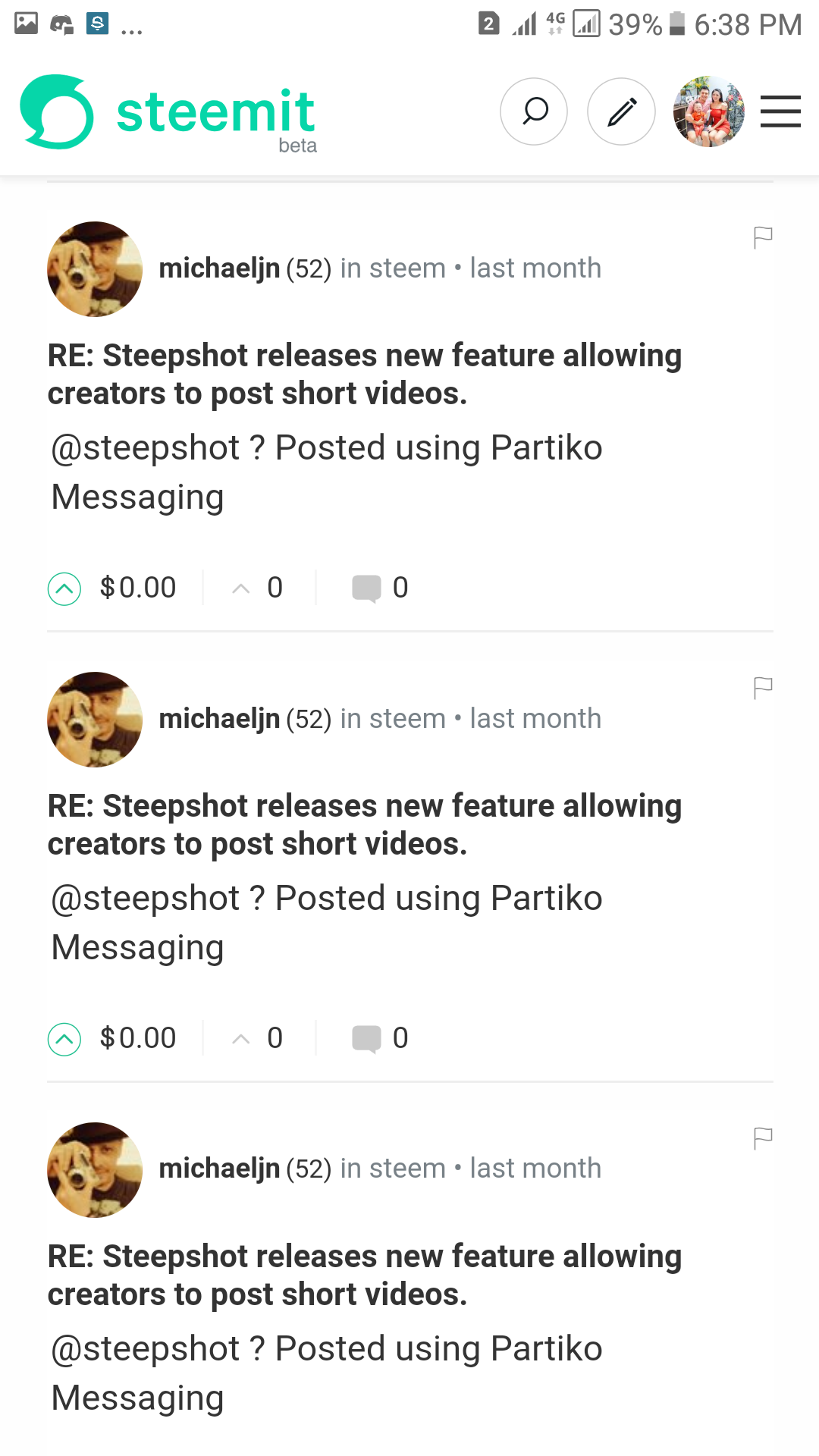
Task: Compose a new post with pencil icon
Action: (x=621, y=111)
